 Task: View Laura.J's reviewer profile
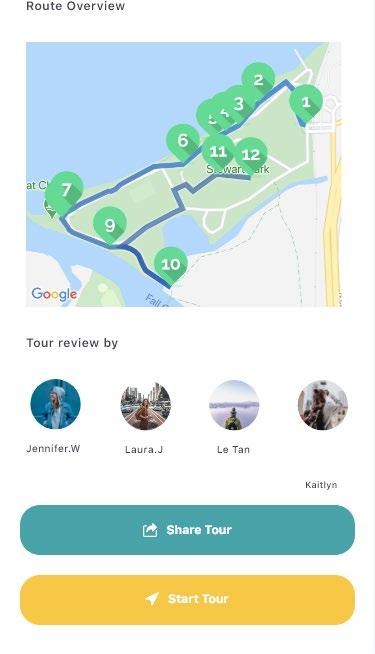pos(146,405)
